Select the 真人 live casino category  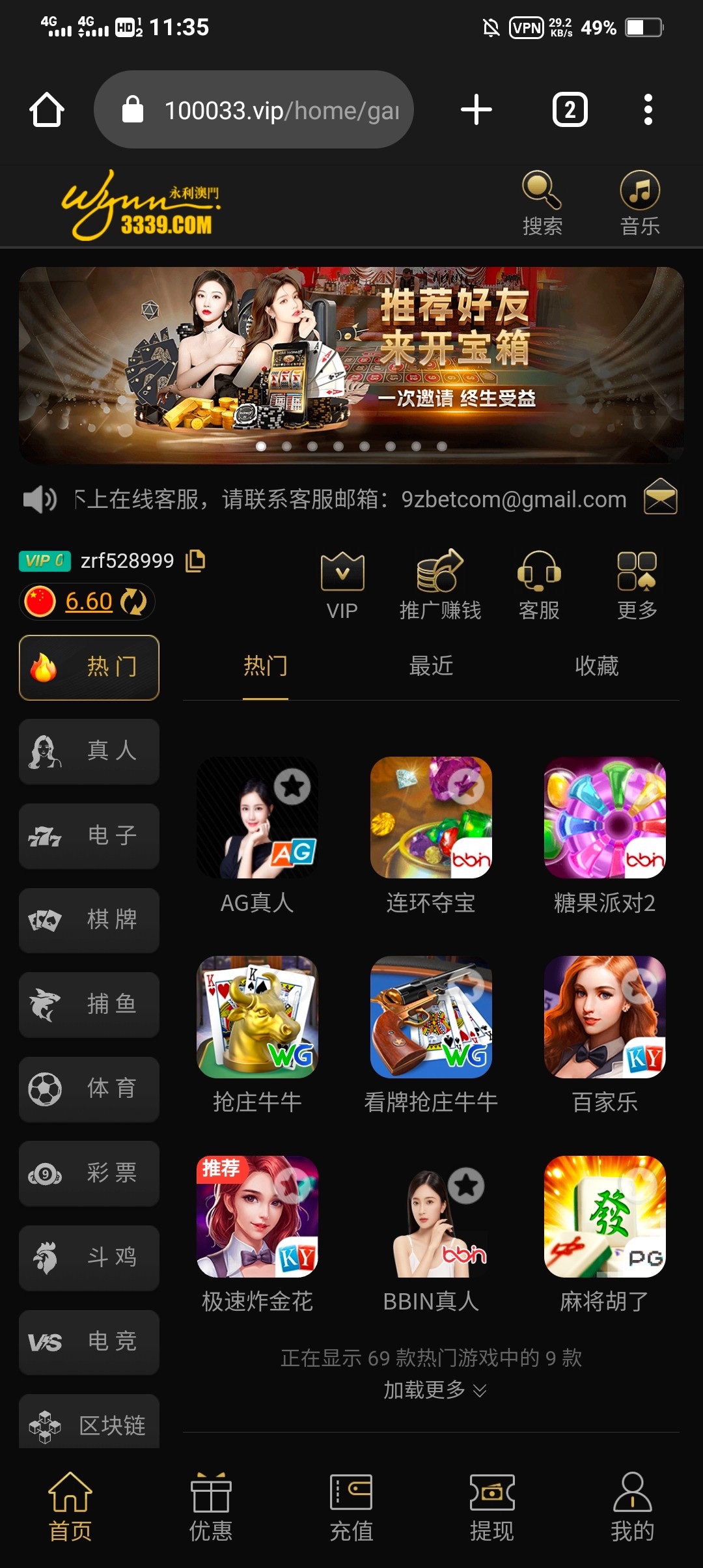click(x=89, y=751)
